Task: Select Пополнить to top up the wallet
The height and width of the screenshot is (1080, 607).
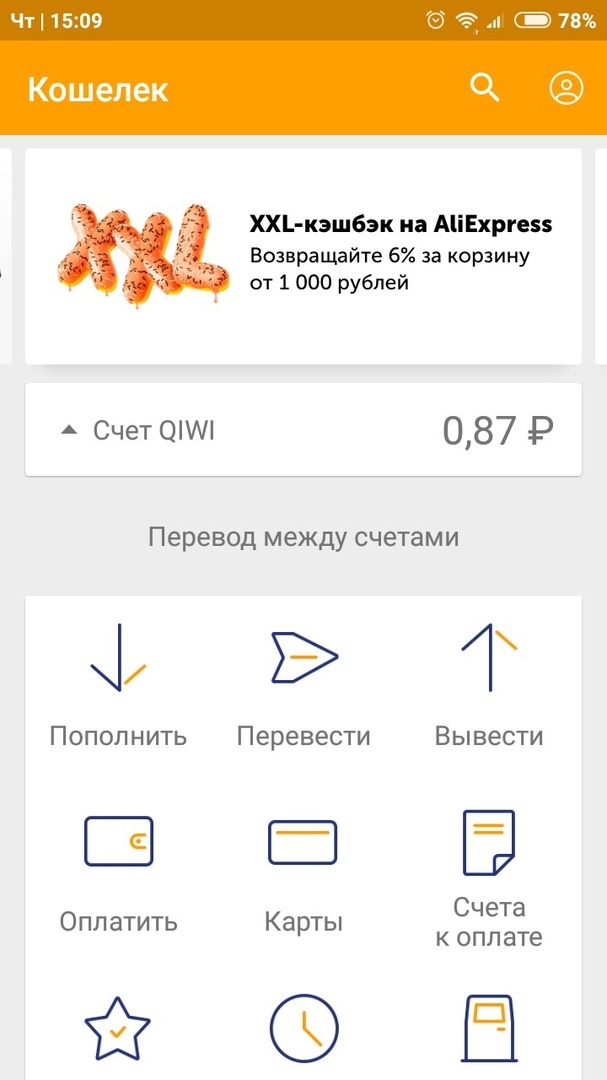Action: coord(118,685)
